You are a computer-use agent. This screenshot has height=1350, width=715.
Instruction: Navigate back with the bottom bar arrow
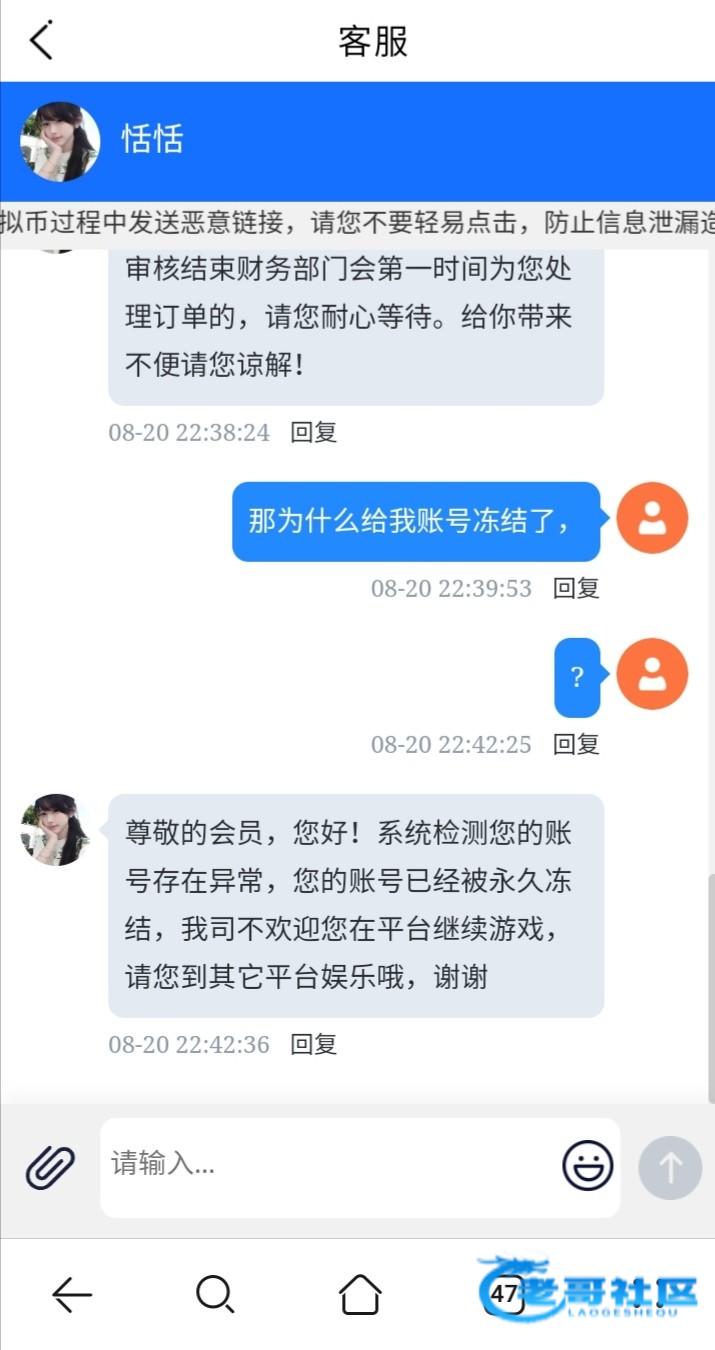(72, 1295)
